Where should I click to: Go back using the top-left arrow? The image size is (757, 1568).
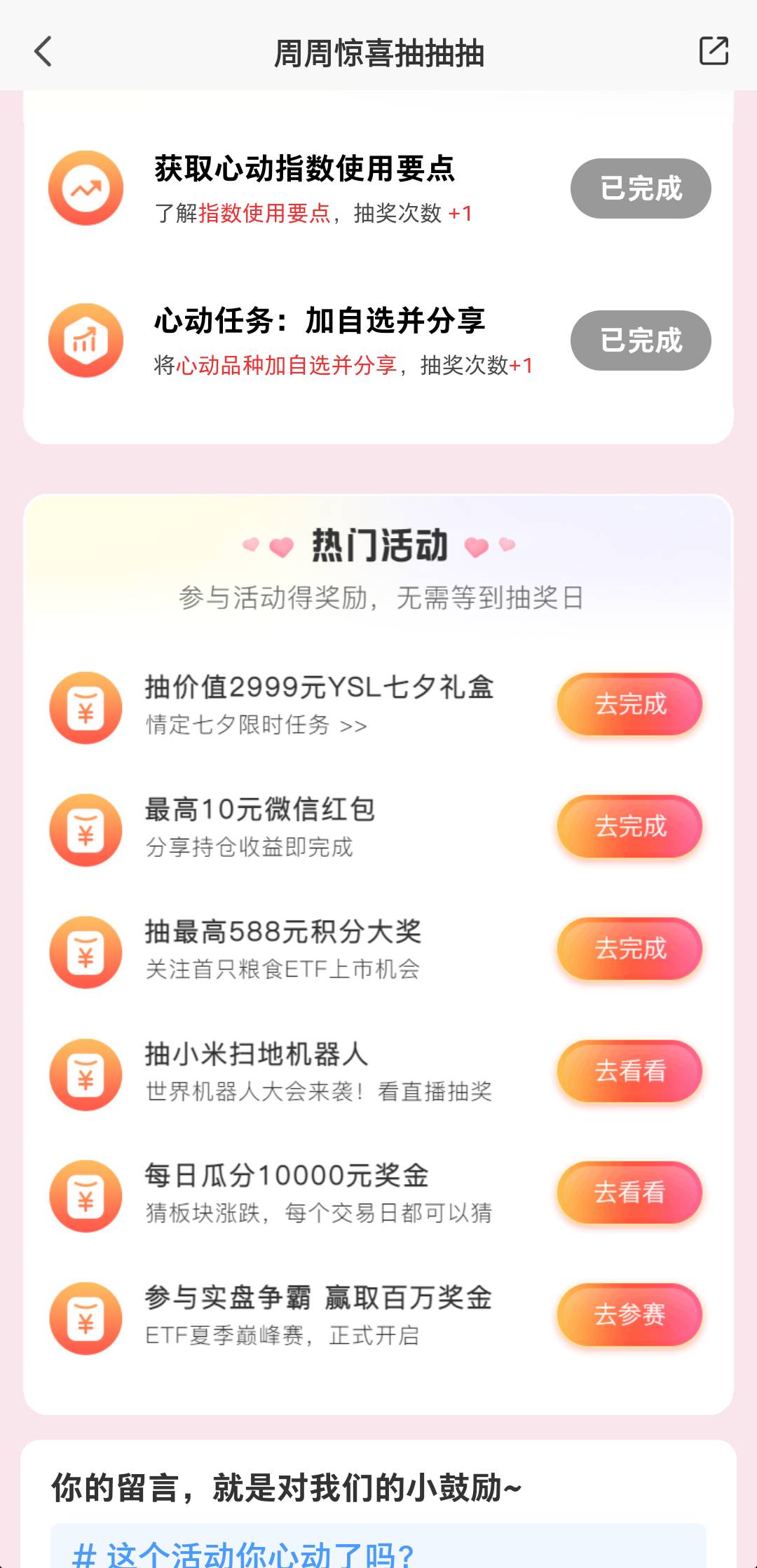43,52
